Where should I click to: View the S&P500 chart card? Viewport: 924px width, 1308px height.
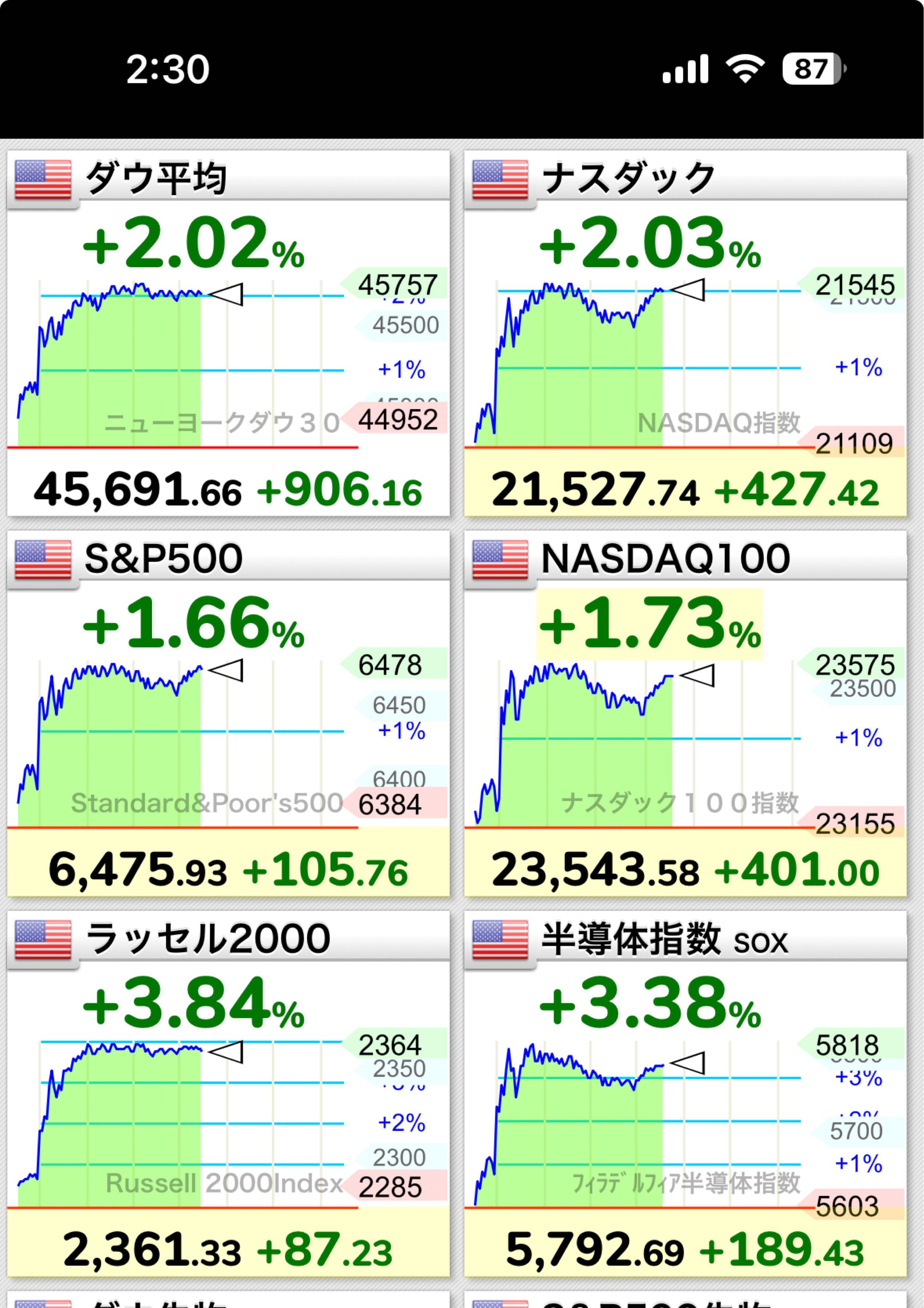[228, 713]
